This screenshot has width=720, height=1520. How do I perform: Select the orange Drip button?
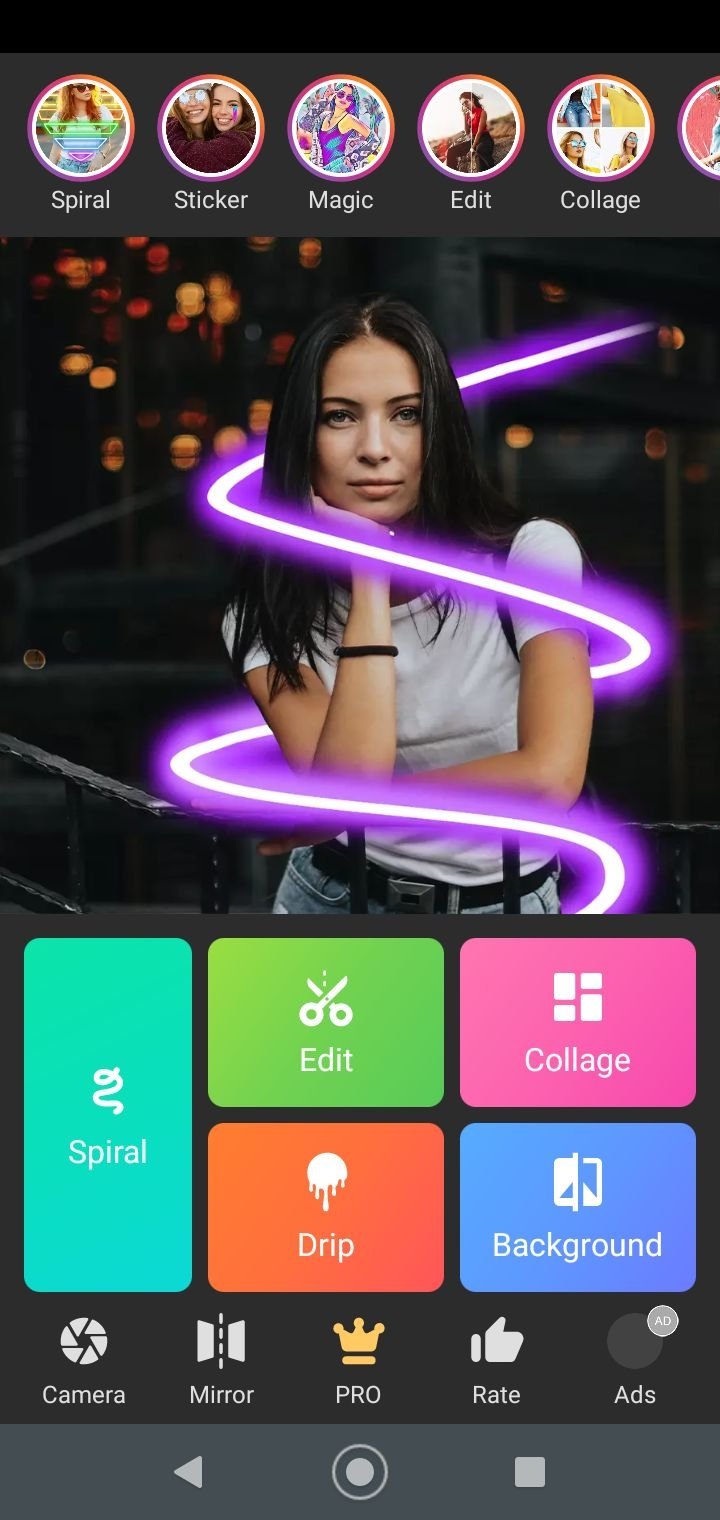tap(326, 1207)
